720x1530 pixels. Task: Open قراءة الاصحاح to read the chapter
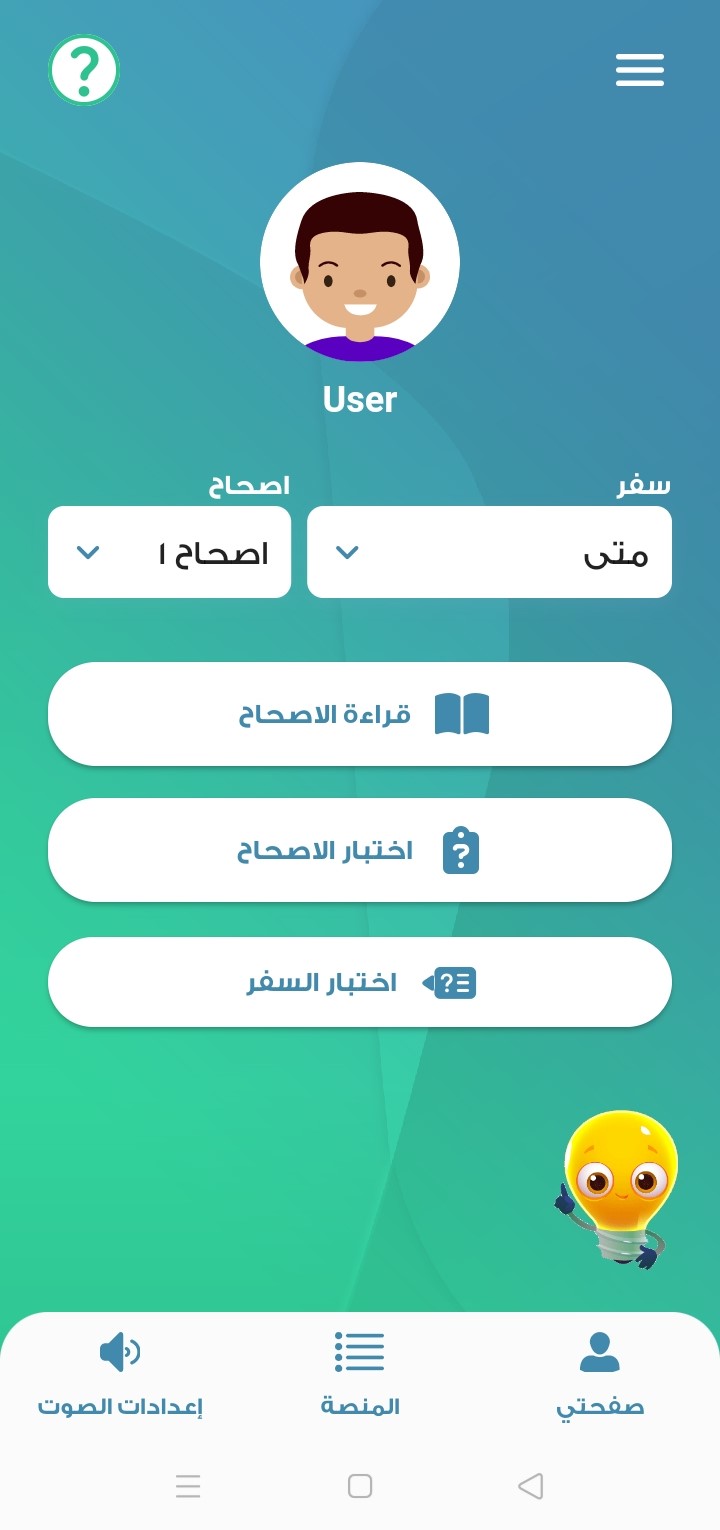tap(360, 714)
